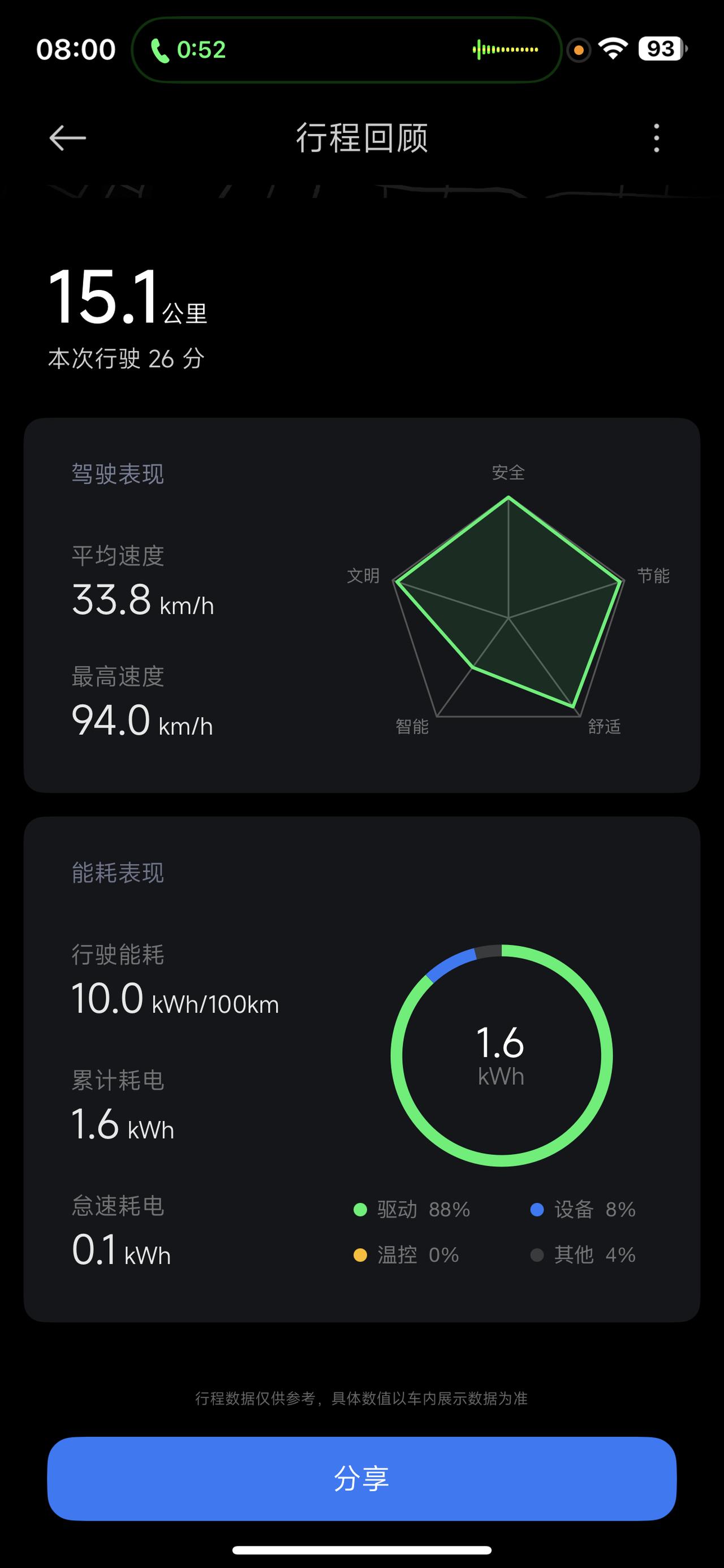The width and height of the screenshot is (724, 1568).
Task: Open the three-dot overflow menu
Action: click(656, 138)
